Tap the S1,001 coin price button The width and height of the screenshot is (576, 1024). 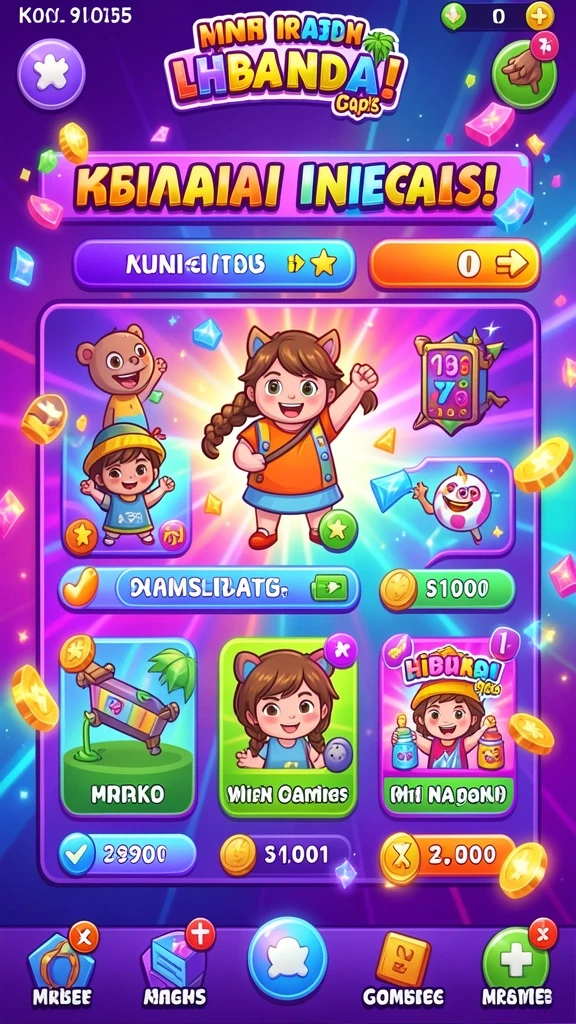[285, 854]
